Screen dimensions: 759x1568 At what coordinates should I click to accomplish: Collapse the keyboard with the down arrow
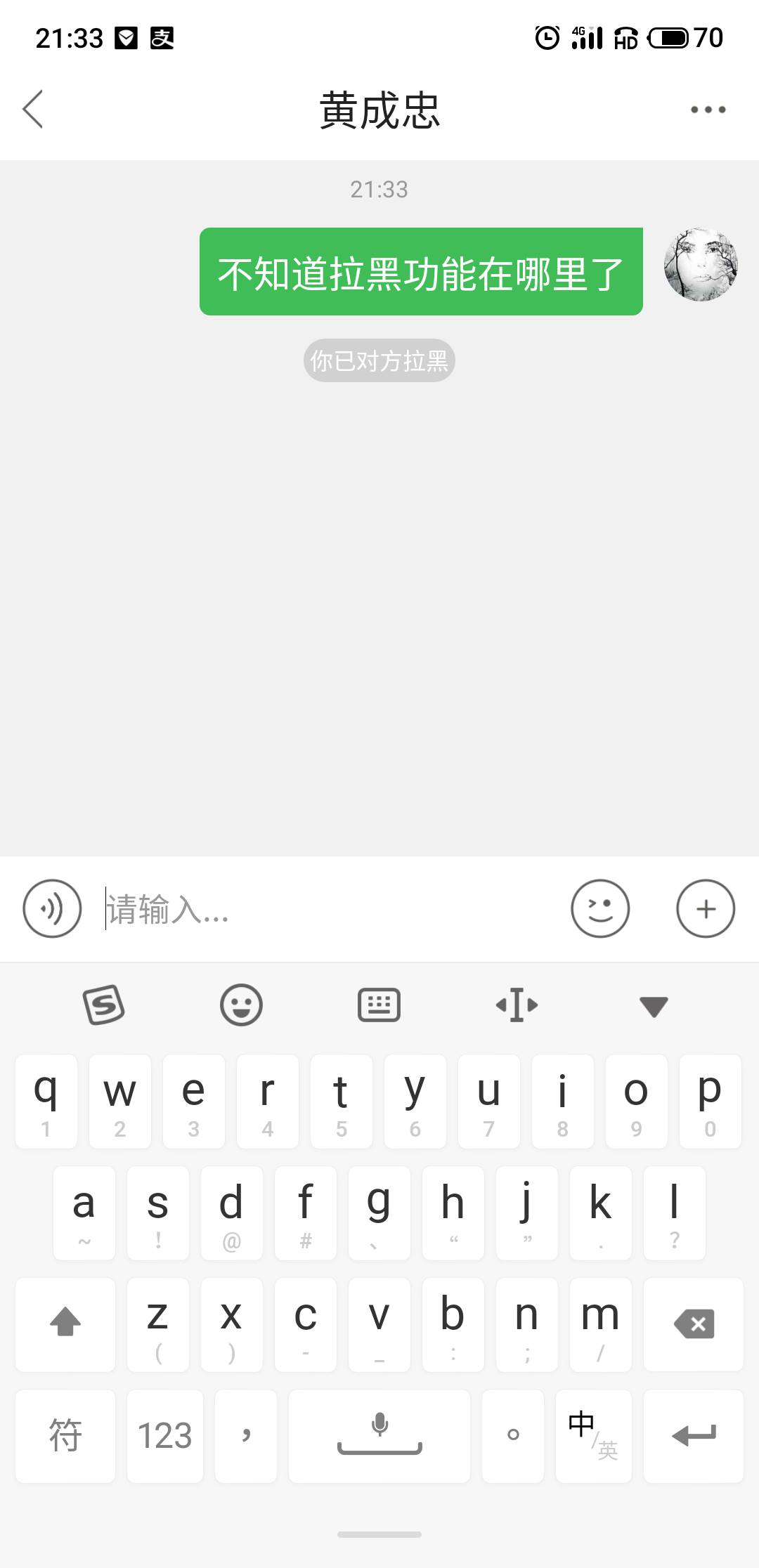(x=654, y=1006)
